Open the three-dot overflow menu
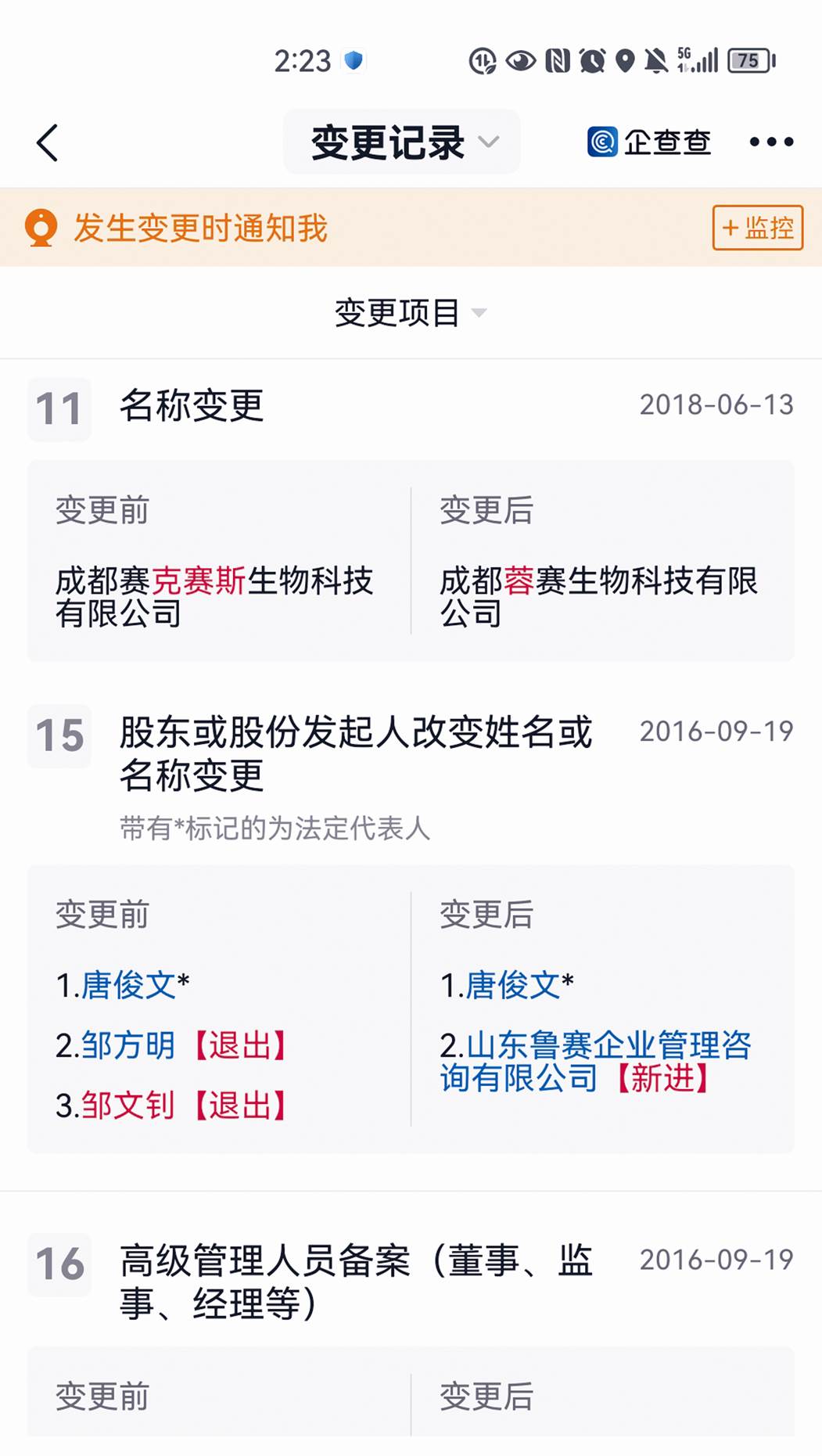The width and height of the screenshot is (822, 1456). [x=770, y=142]
